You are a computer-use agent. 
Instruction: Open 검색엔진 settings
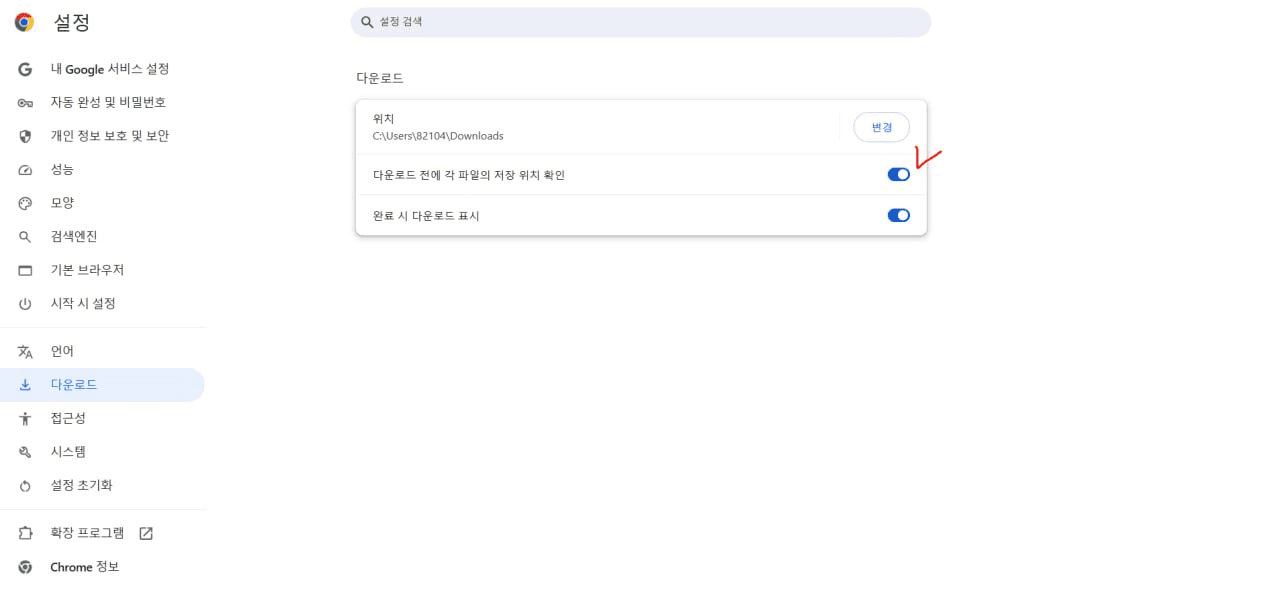coord(73,236)
